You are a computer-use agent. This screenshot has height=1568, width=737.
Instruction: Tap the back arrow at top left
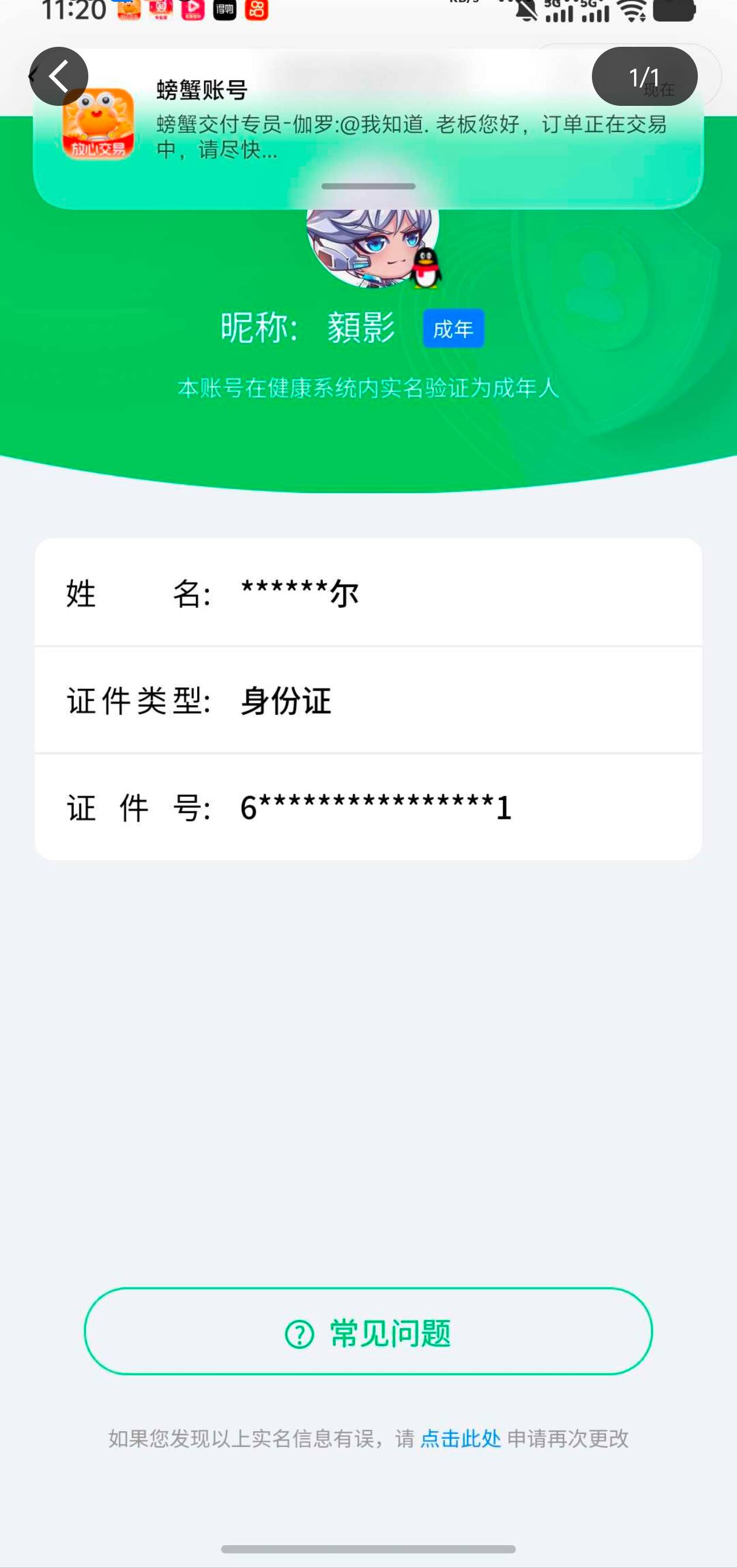point(58,77)
